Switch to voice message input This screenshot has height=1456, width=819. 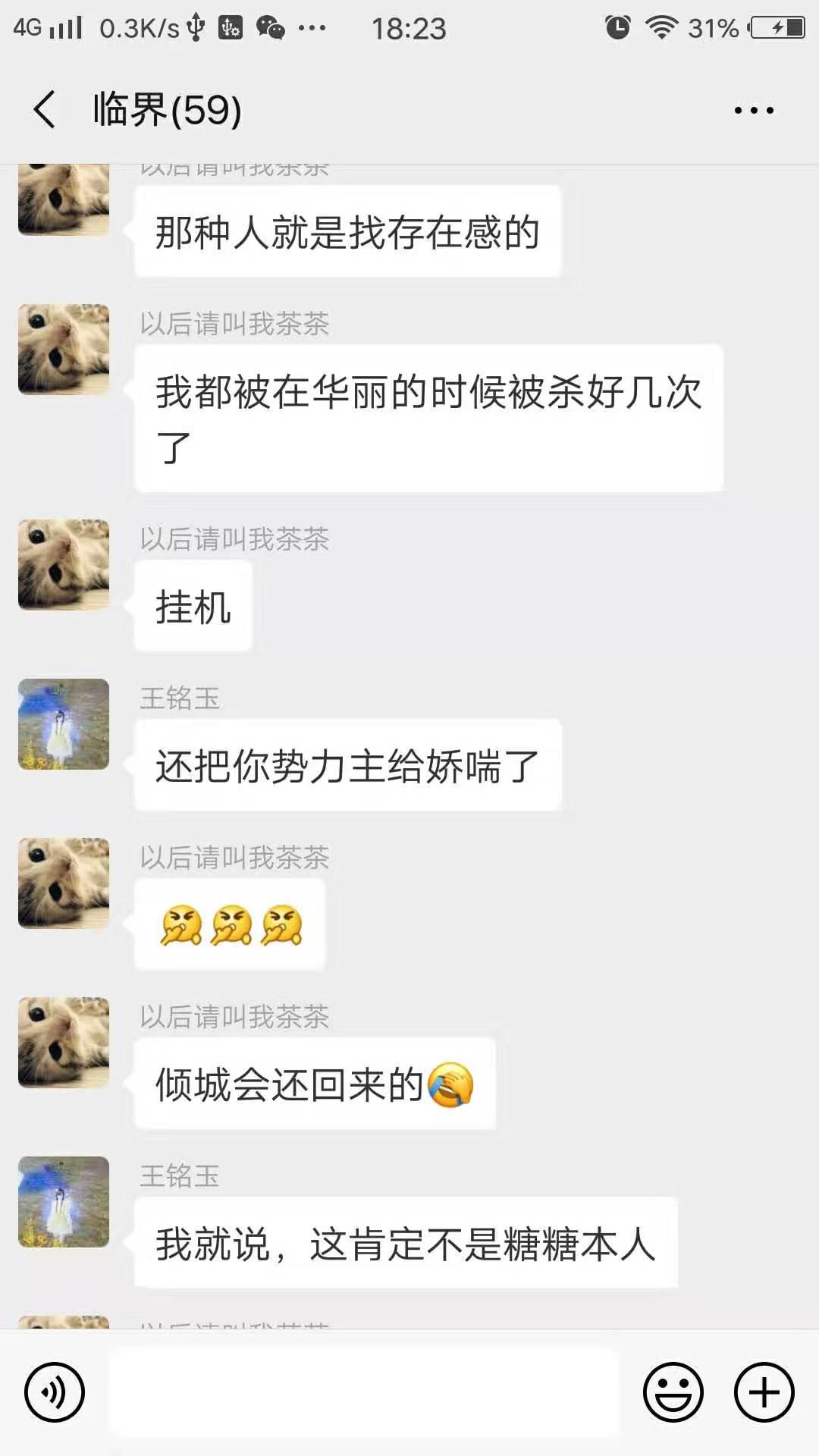tap(54, 1392)
